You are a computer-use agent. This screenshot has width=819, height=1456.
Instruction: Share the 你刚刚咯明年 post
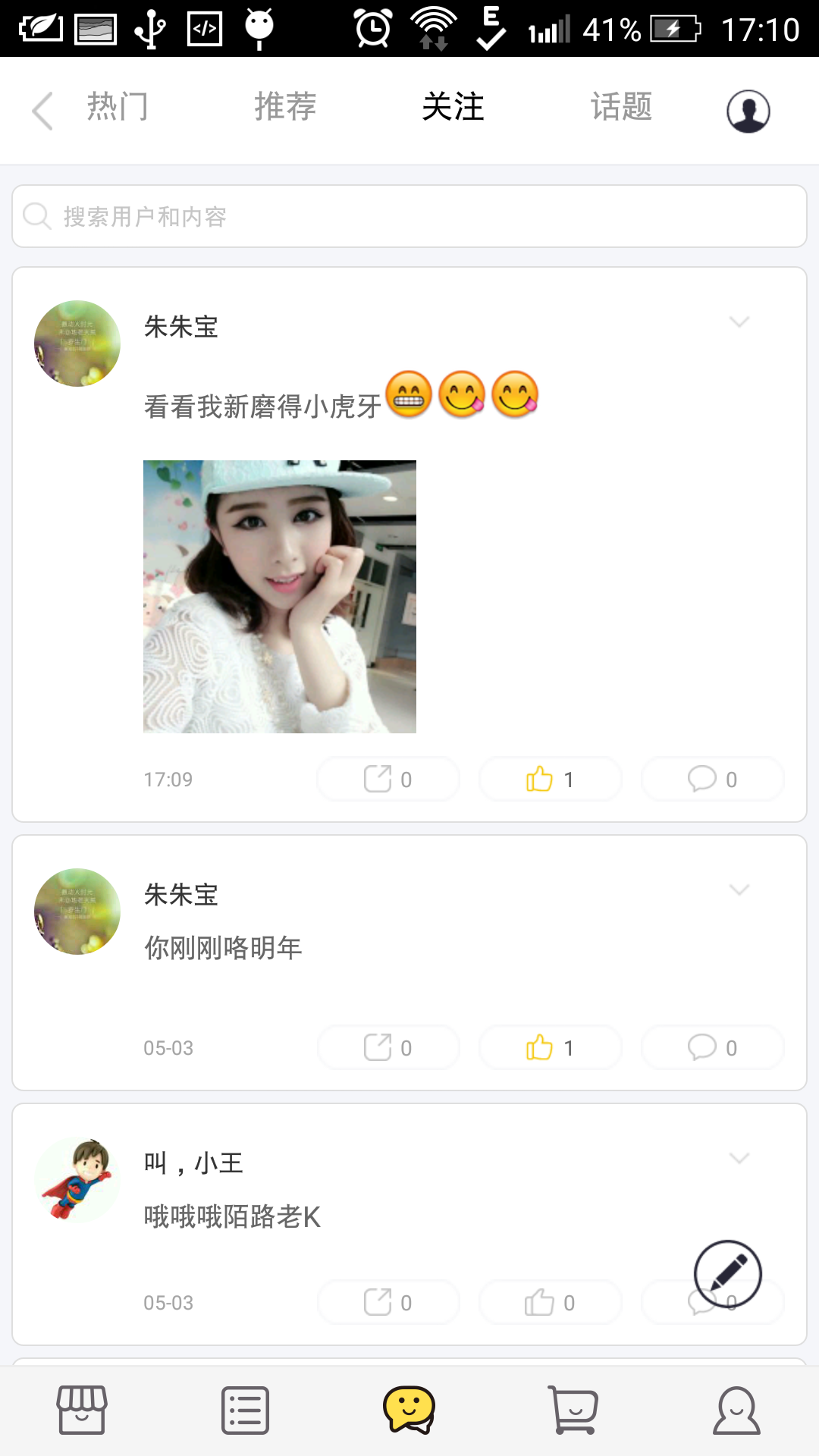(x=388, y=1047)
